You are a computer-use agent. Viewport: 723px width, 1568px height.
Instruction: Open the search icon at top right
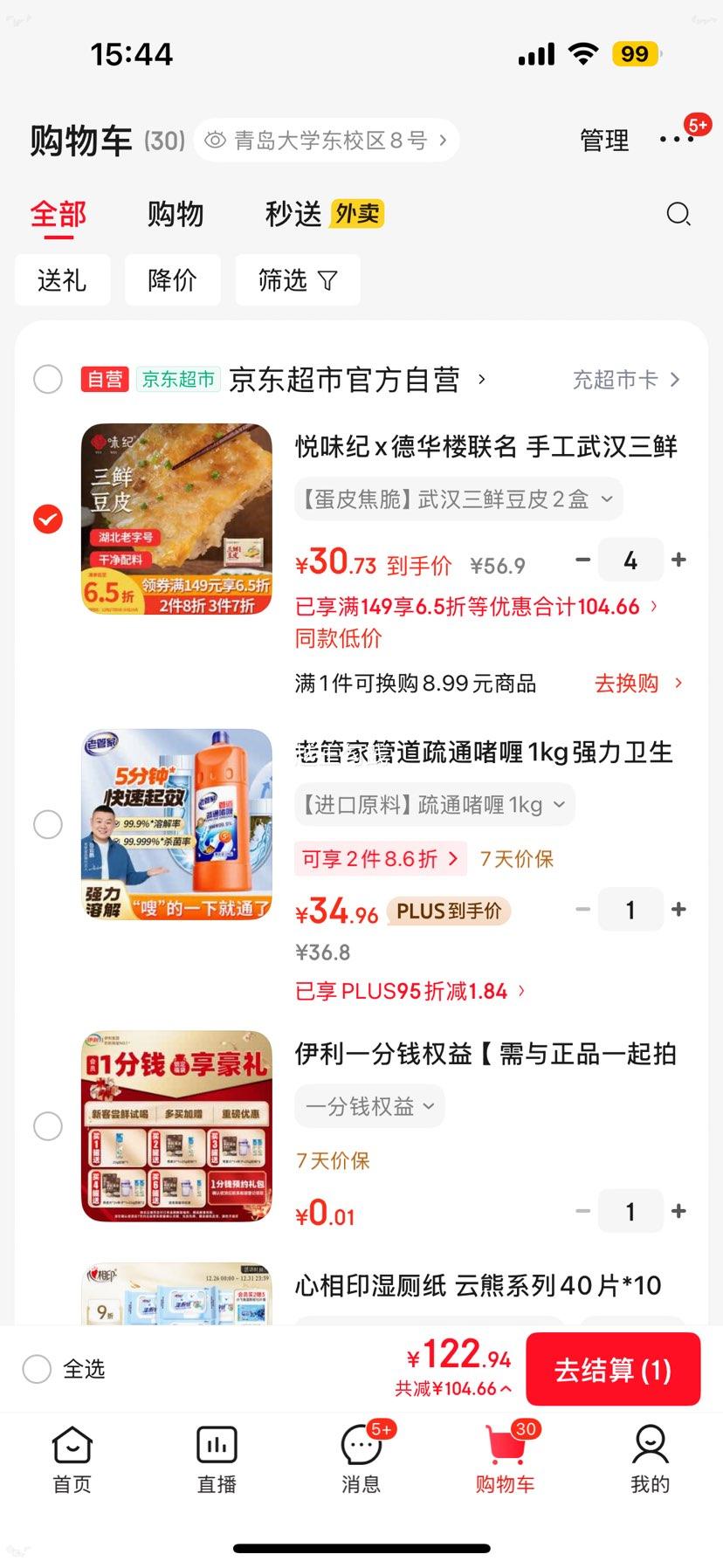pos(678,214)
